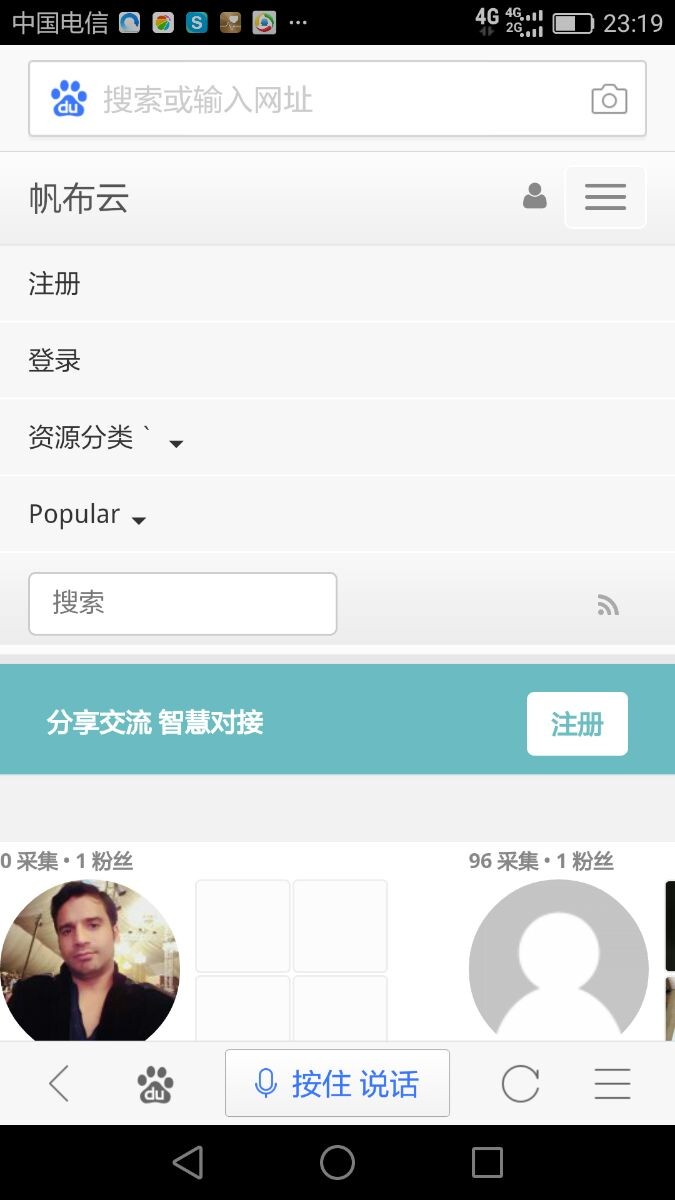Go back using the browser back arrow
This screenshot has height=1200, width=675.
[59, 1083]
